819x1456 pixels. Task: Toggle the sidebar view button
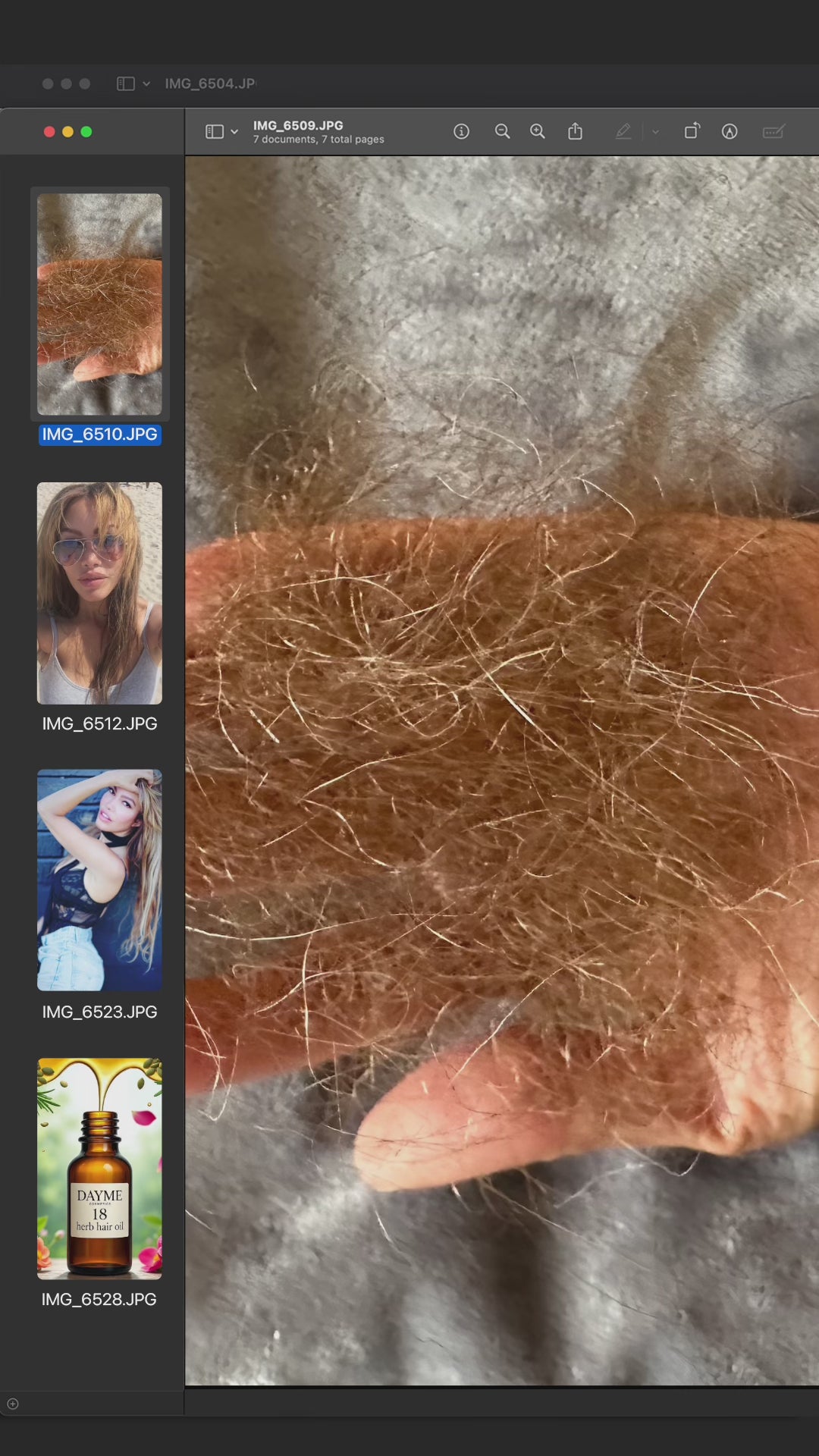pos(215,132)
